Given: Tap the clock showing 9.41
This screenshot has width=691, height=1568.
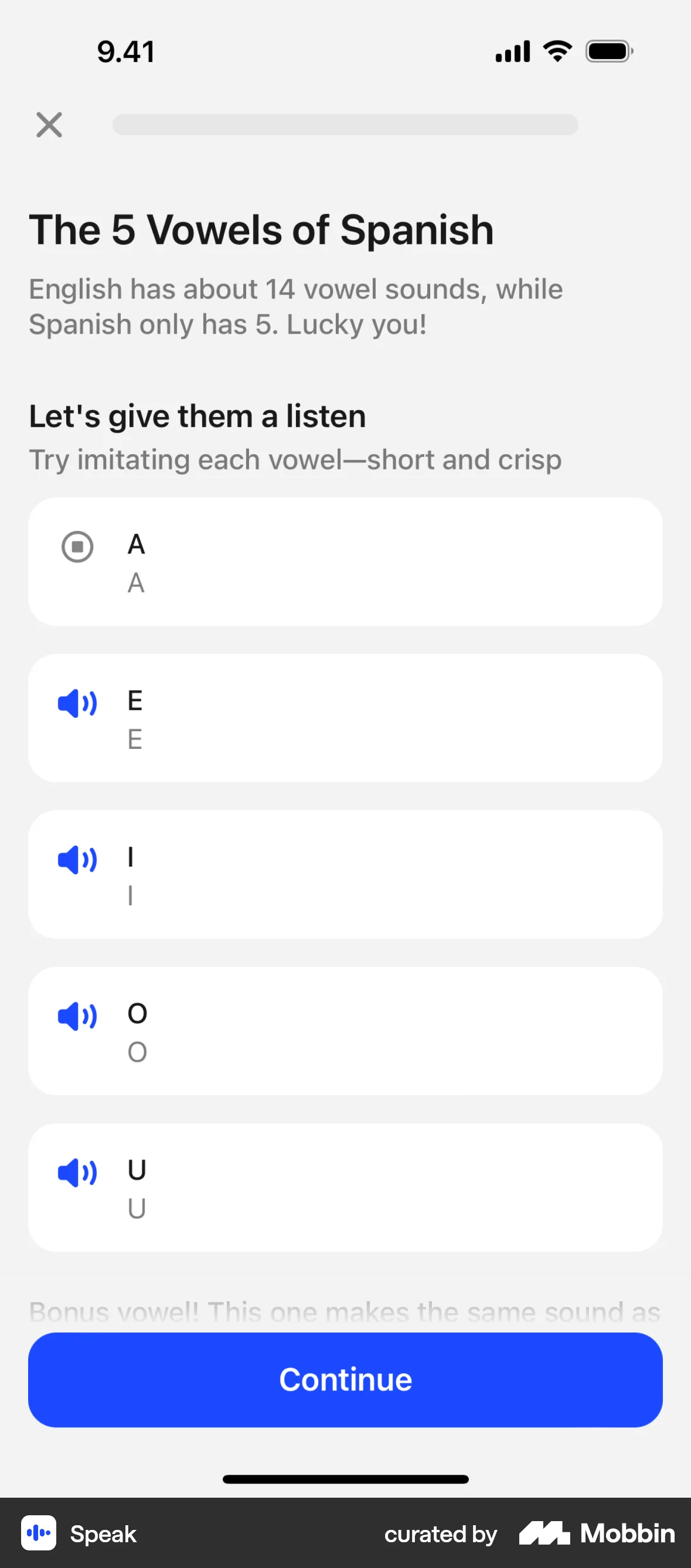Looking at the screenshot, I should coord(125,51).
